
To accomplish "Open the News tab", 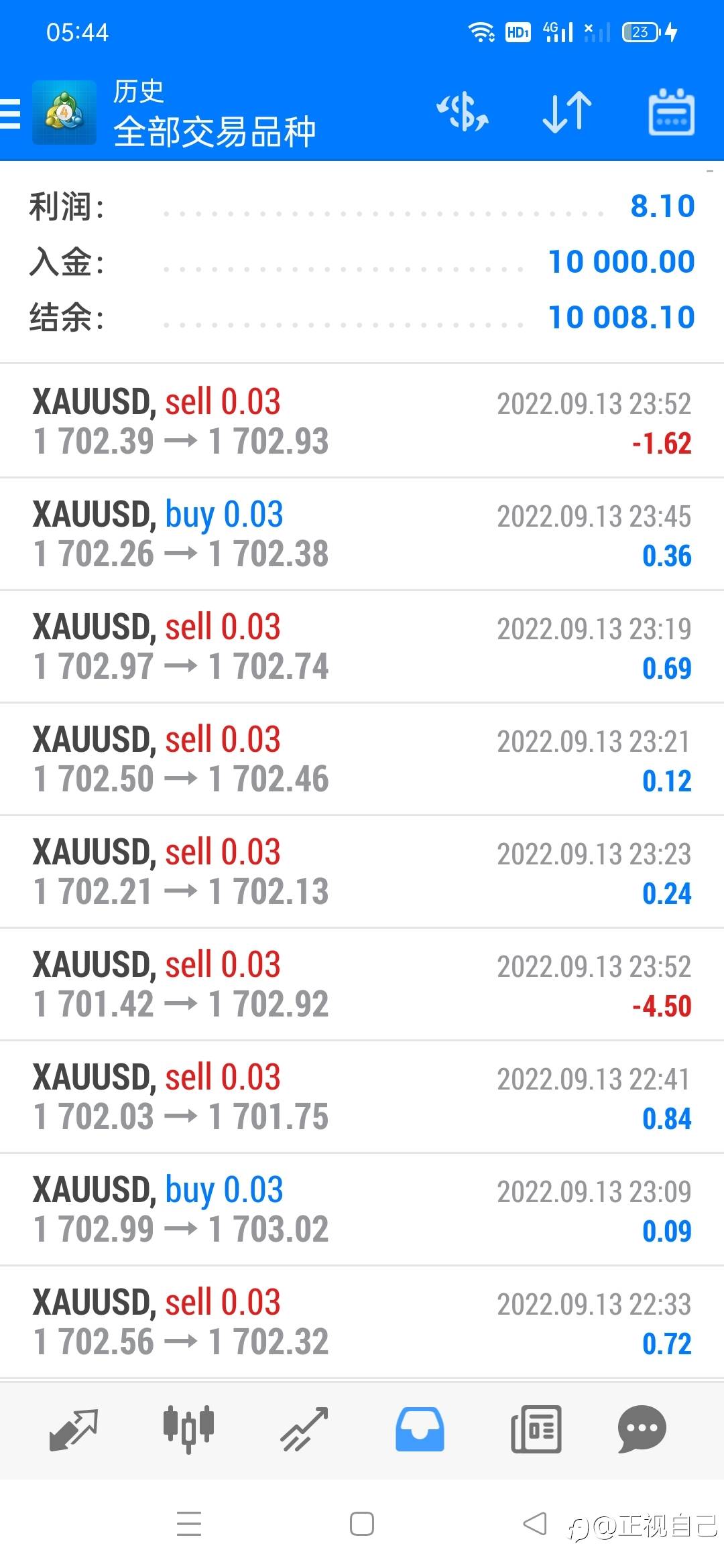I will [536, 1429].
